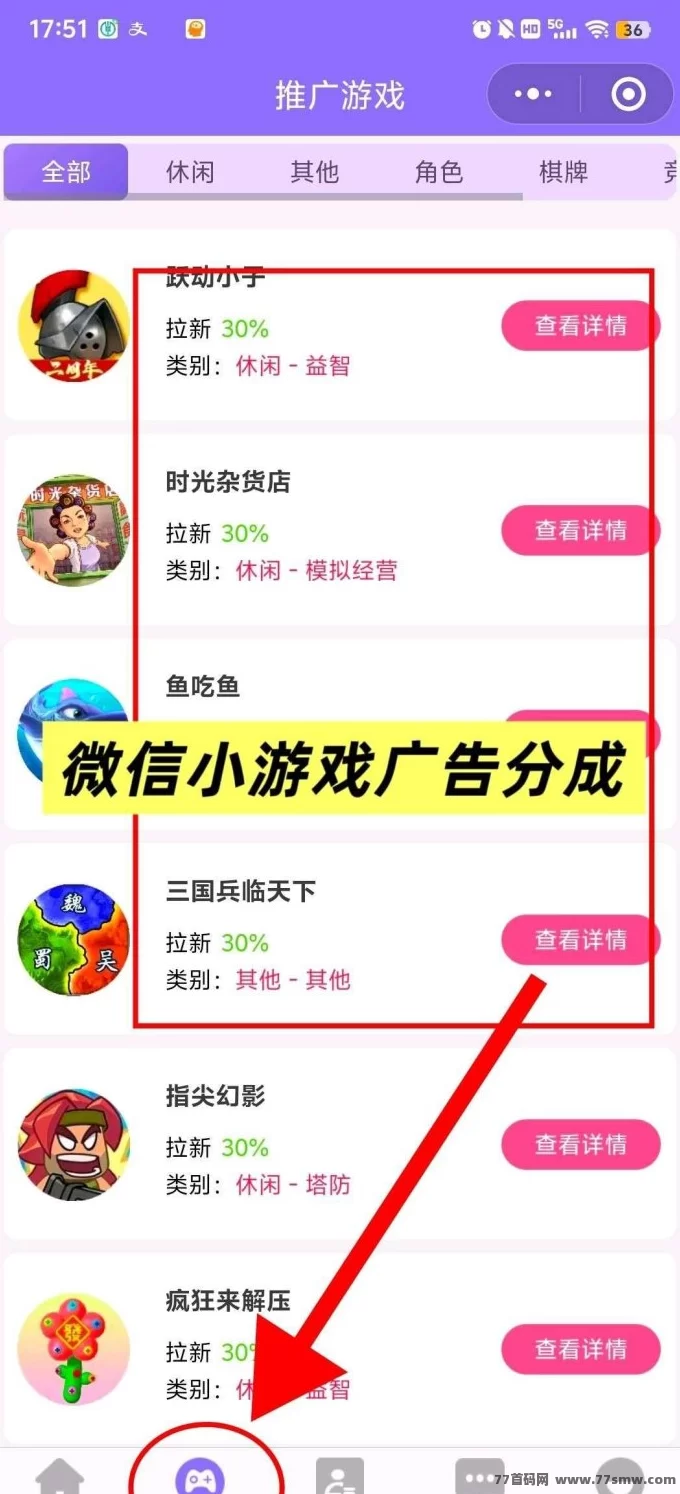Image resolution: width=680 pixels, height=1494 pixels.
Task: Close the mini program with the circle button
Action: [x=628, y=94]
